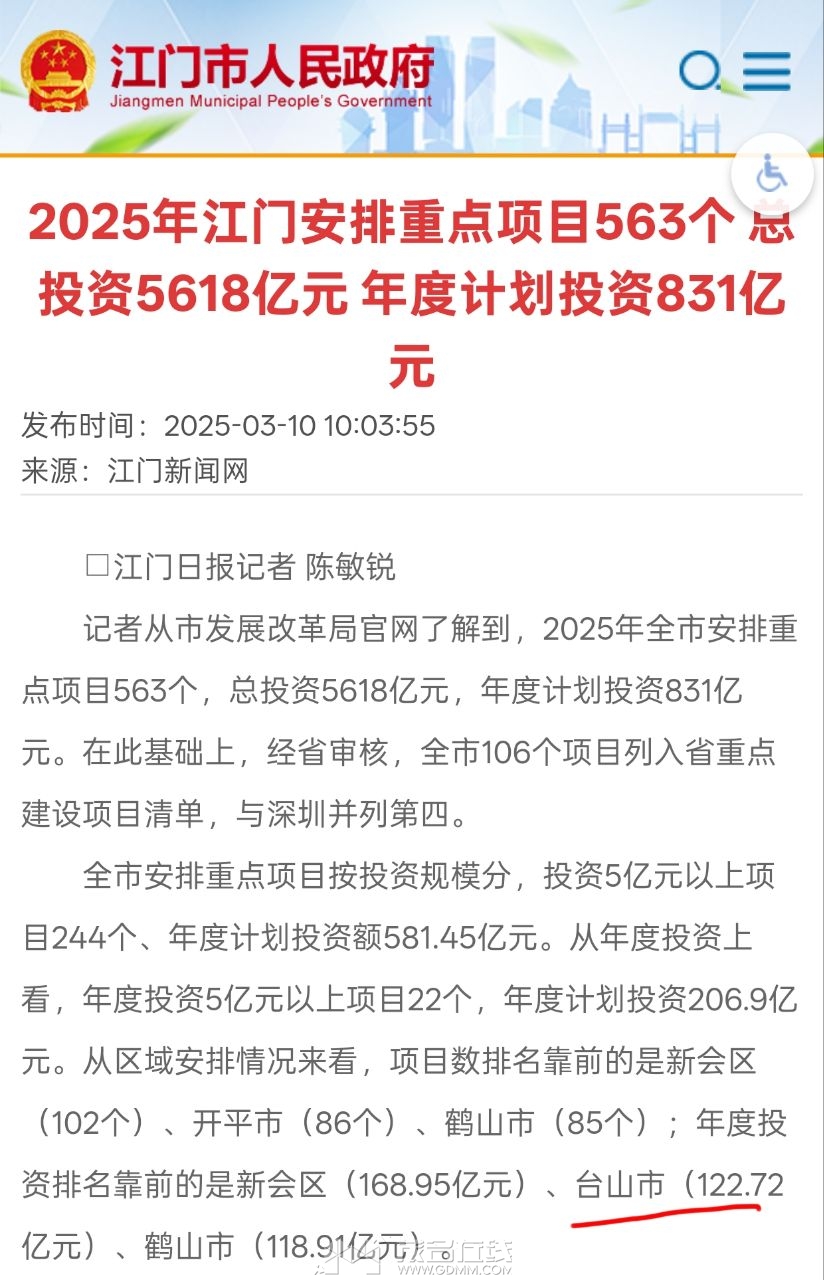The width and height of the screenshot is (824, 1280).
Task: Open the hamburger navigation menu
Action: click(x=766, y=71)
